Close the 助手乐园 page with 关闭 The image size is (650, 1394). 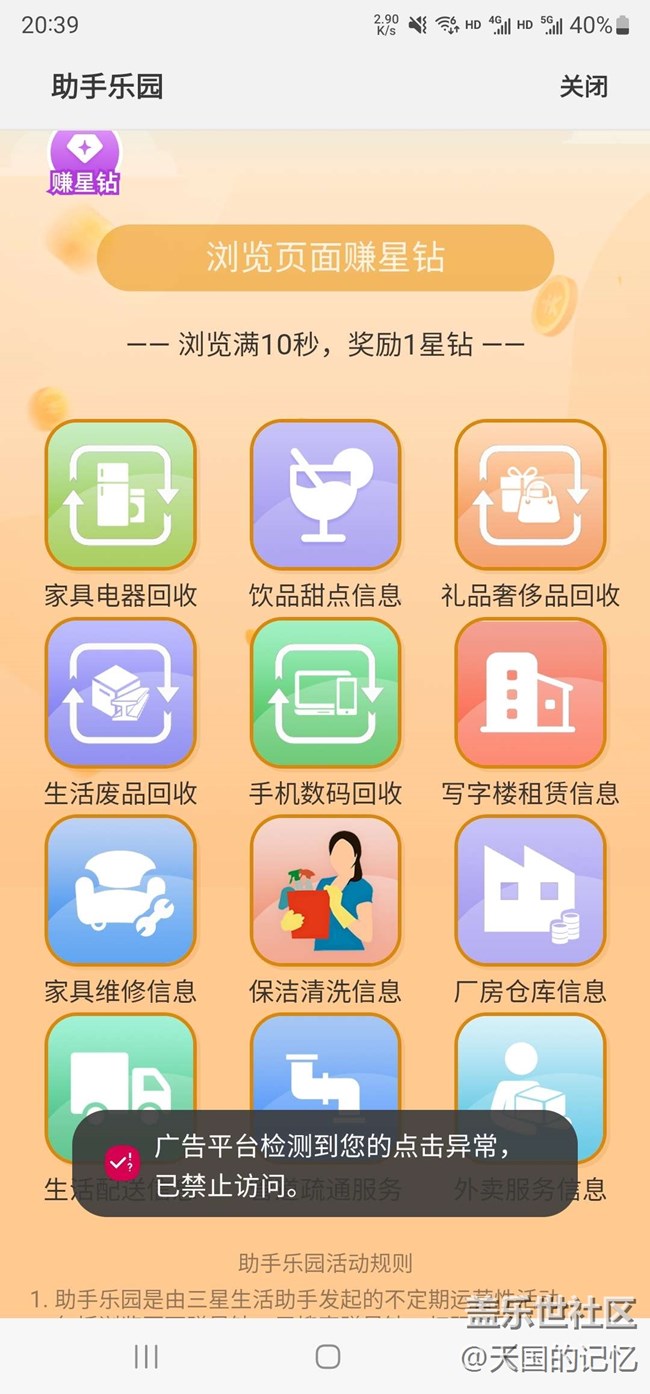(x=583, y=87)
